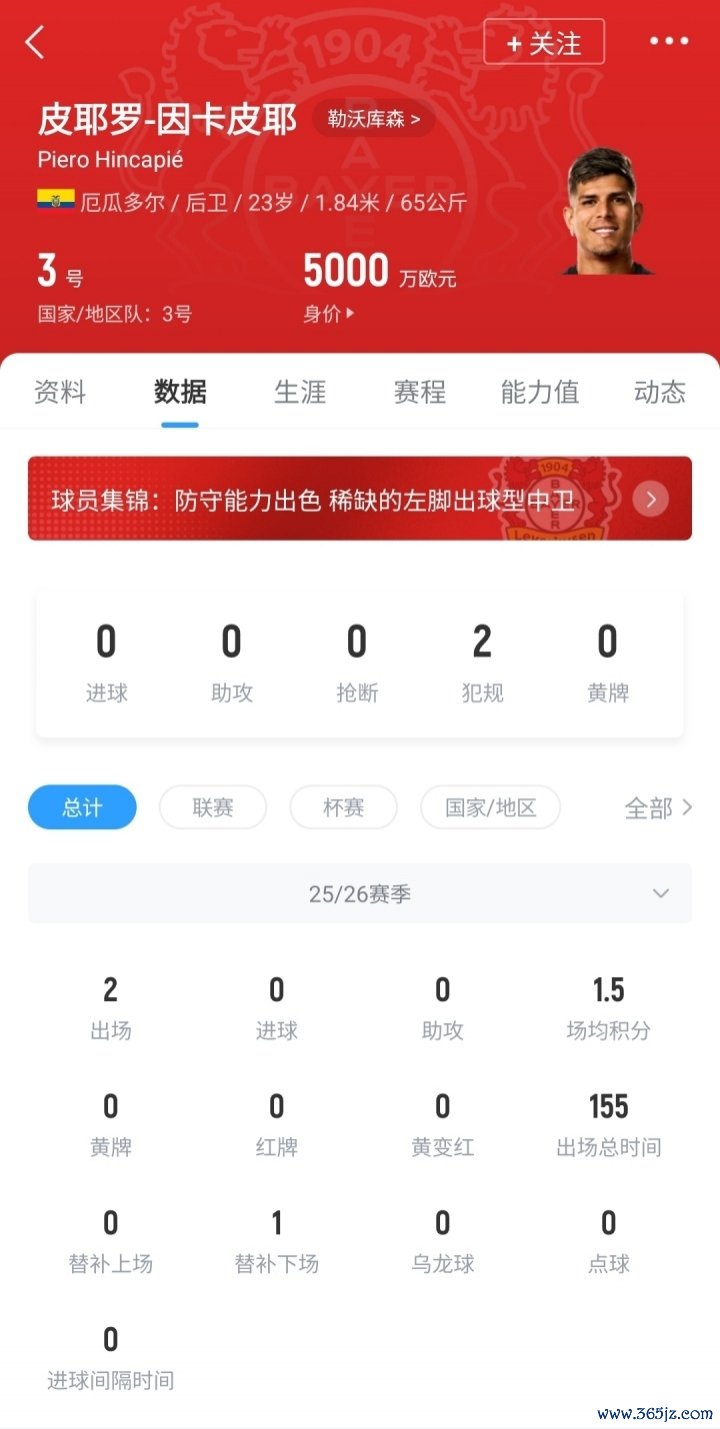This screenshot has width=720, height=1429.
Task: Open the 球员集锦 highlights banner
Action: pyautogui.click(x=360, y=499)
